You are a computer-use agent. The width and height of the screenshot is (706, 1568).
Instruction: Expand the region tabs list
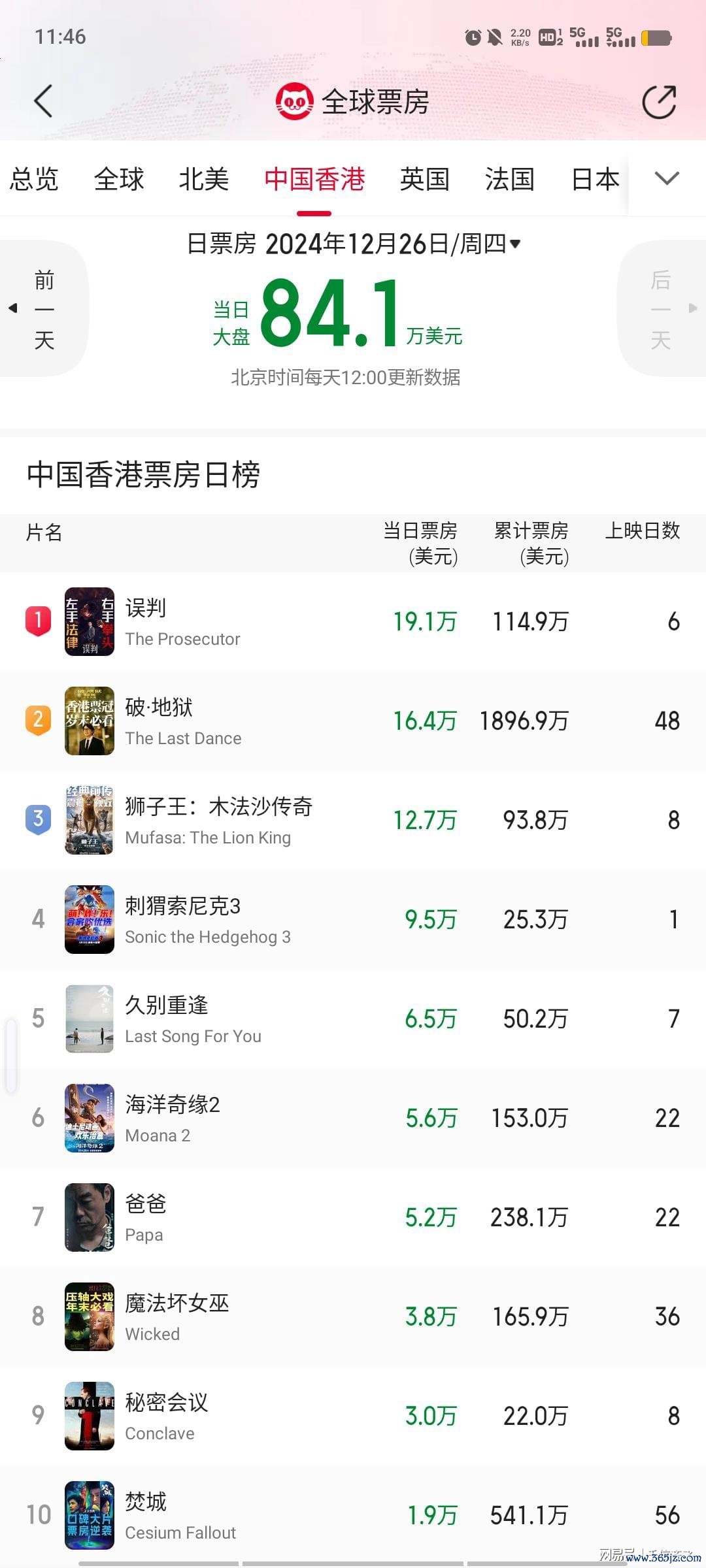(x=667, y=178)
